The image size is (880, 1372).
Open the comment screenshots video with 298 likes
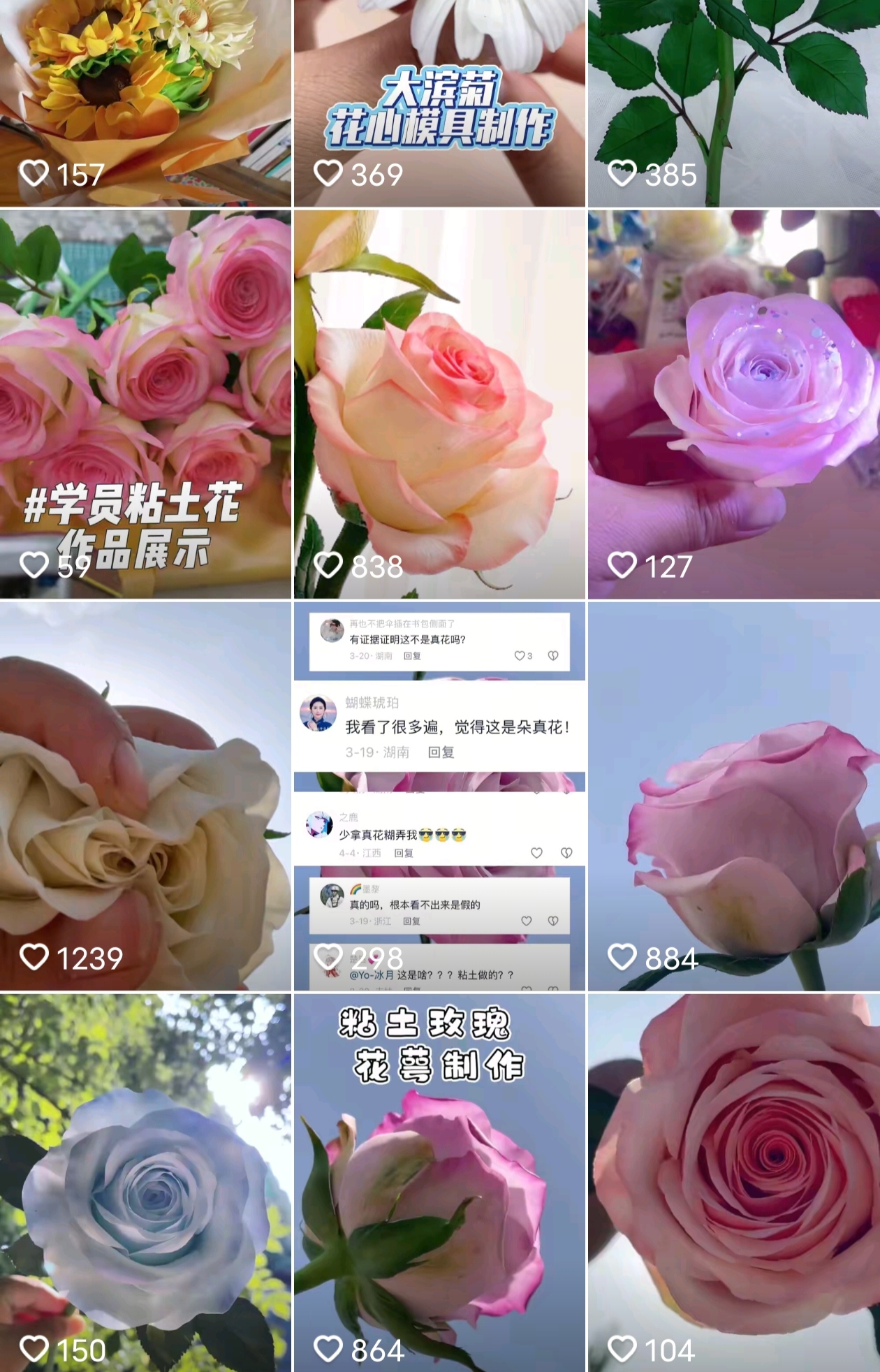pyautogui.click(x=439, y=796)
